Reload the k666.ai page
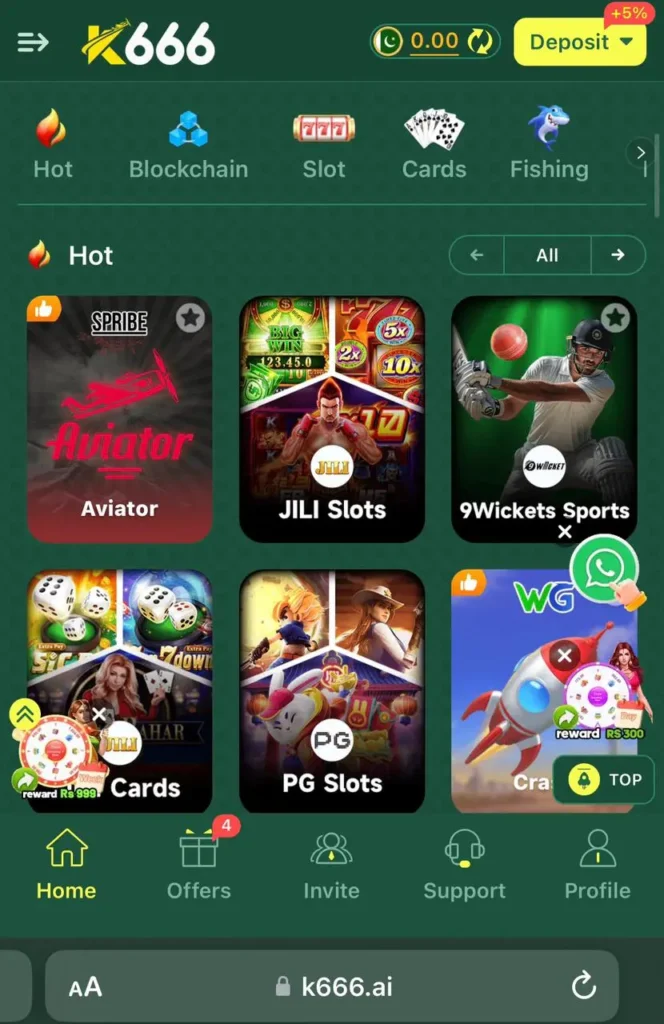 click(583, 988)
